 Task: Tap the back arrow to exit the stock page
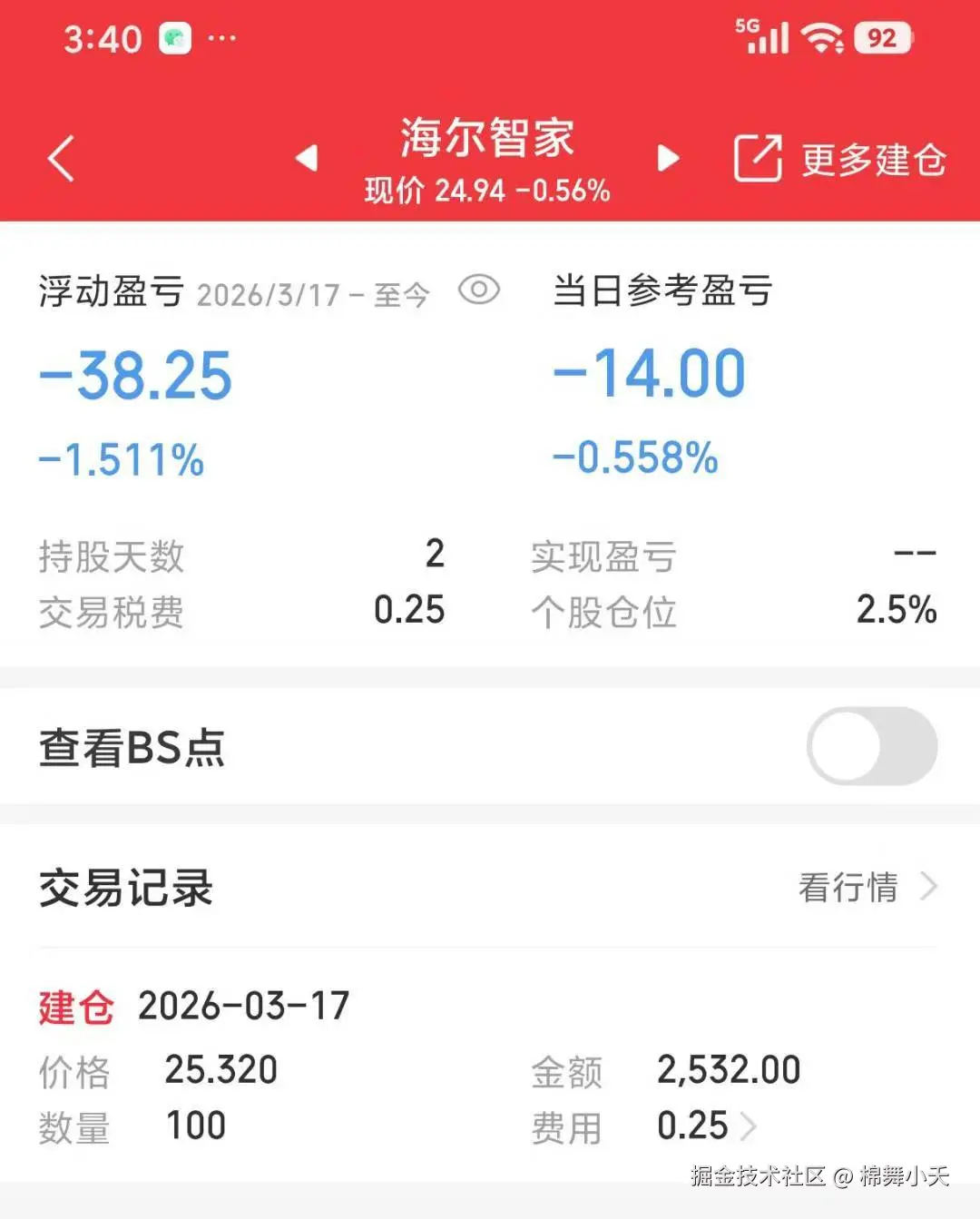(x=60, y=156)
